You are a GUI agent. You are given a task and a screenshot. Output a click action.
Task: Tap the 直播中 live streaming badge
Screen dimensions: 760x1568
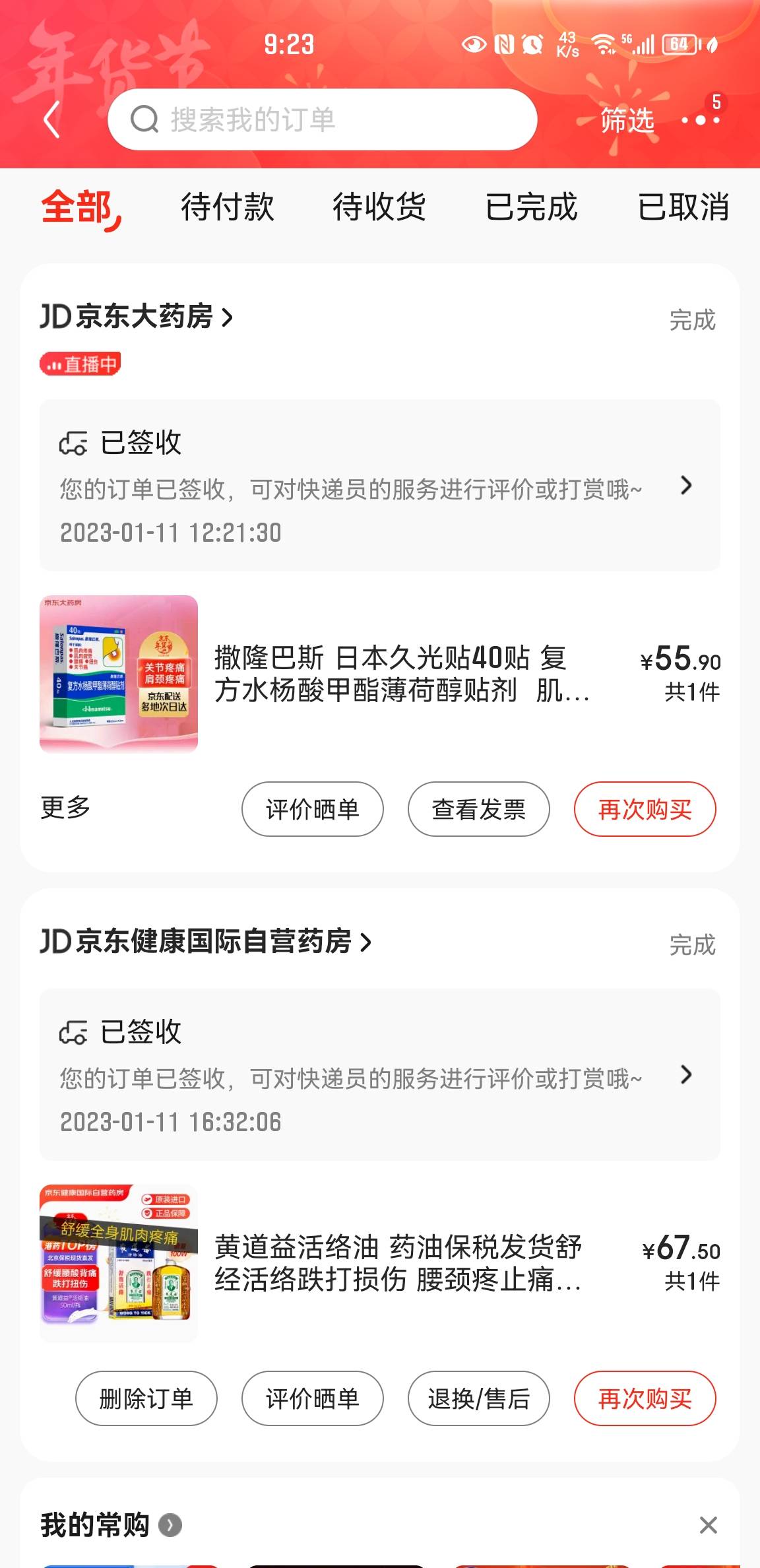[80, 364]
